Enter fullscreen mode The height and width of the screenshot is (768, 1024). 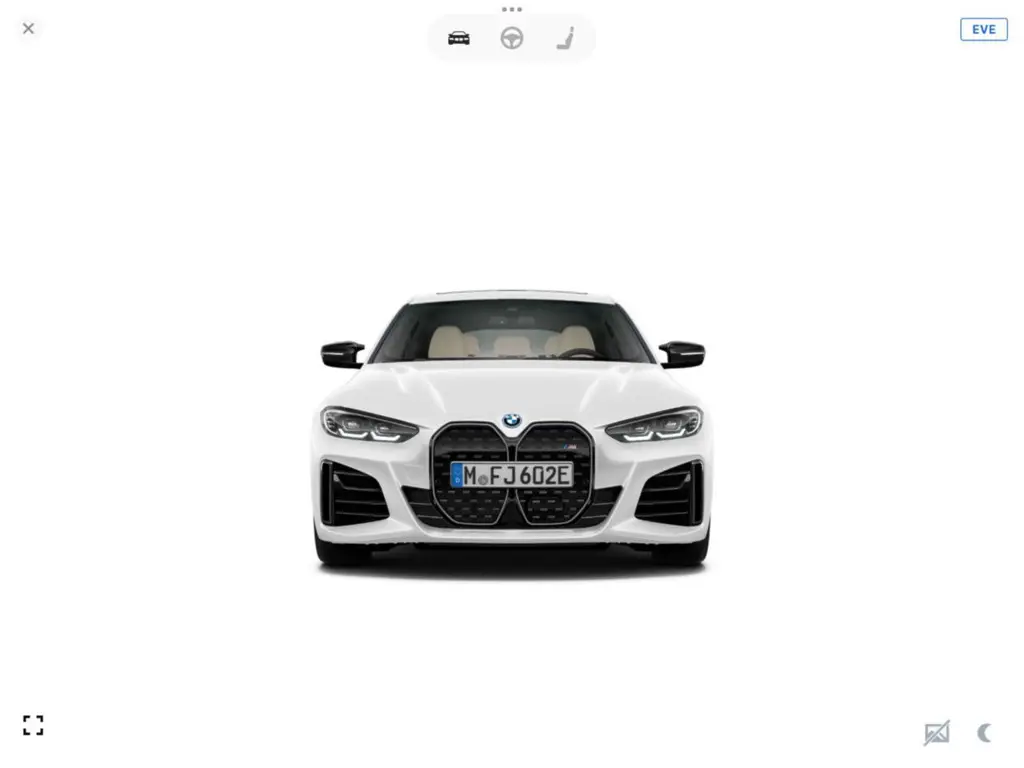(x=33, y=725)
